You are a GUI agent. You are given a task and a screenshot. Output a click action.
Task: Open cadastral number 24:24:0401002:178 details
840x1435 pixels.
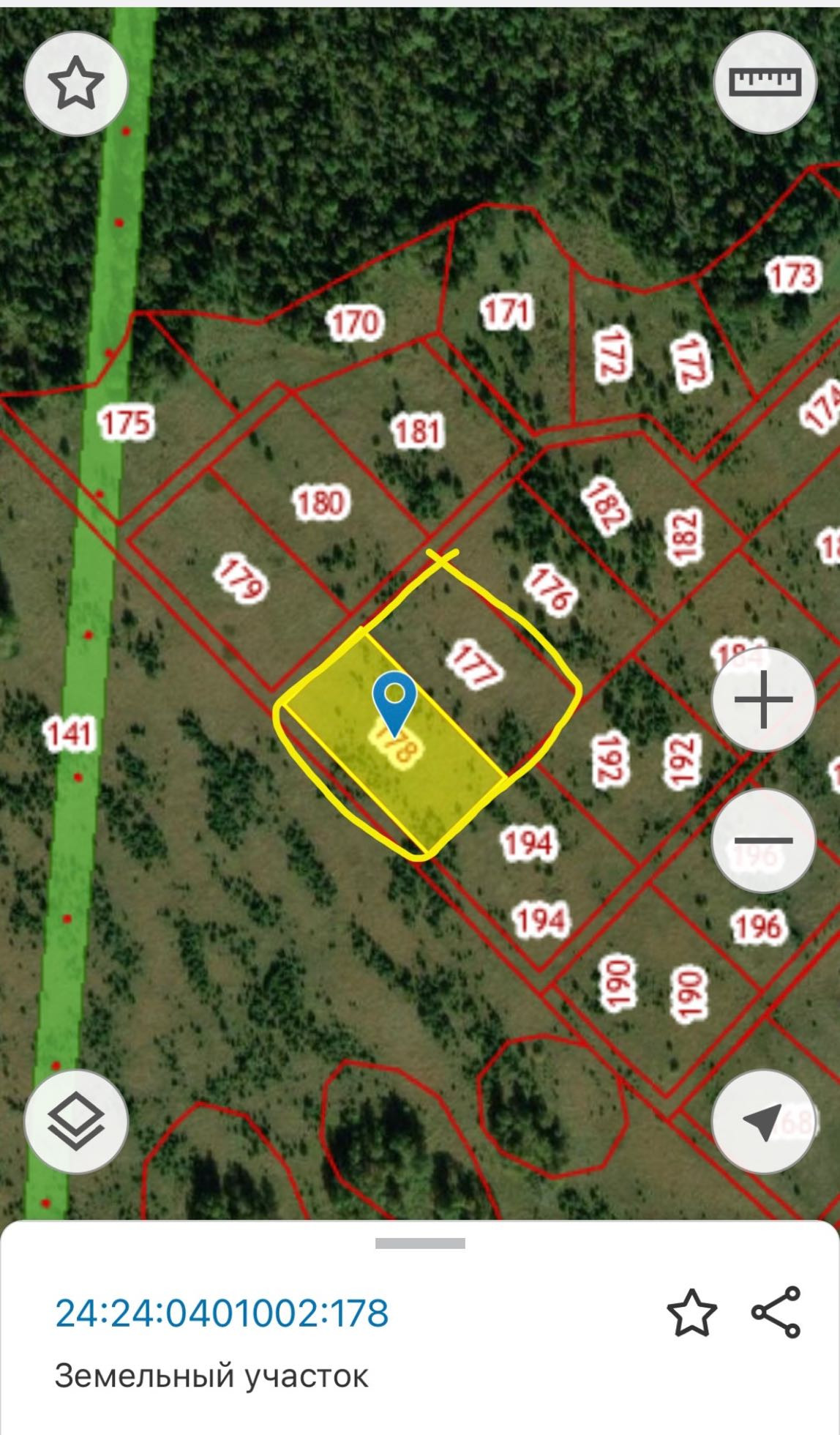[222, 1313]
